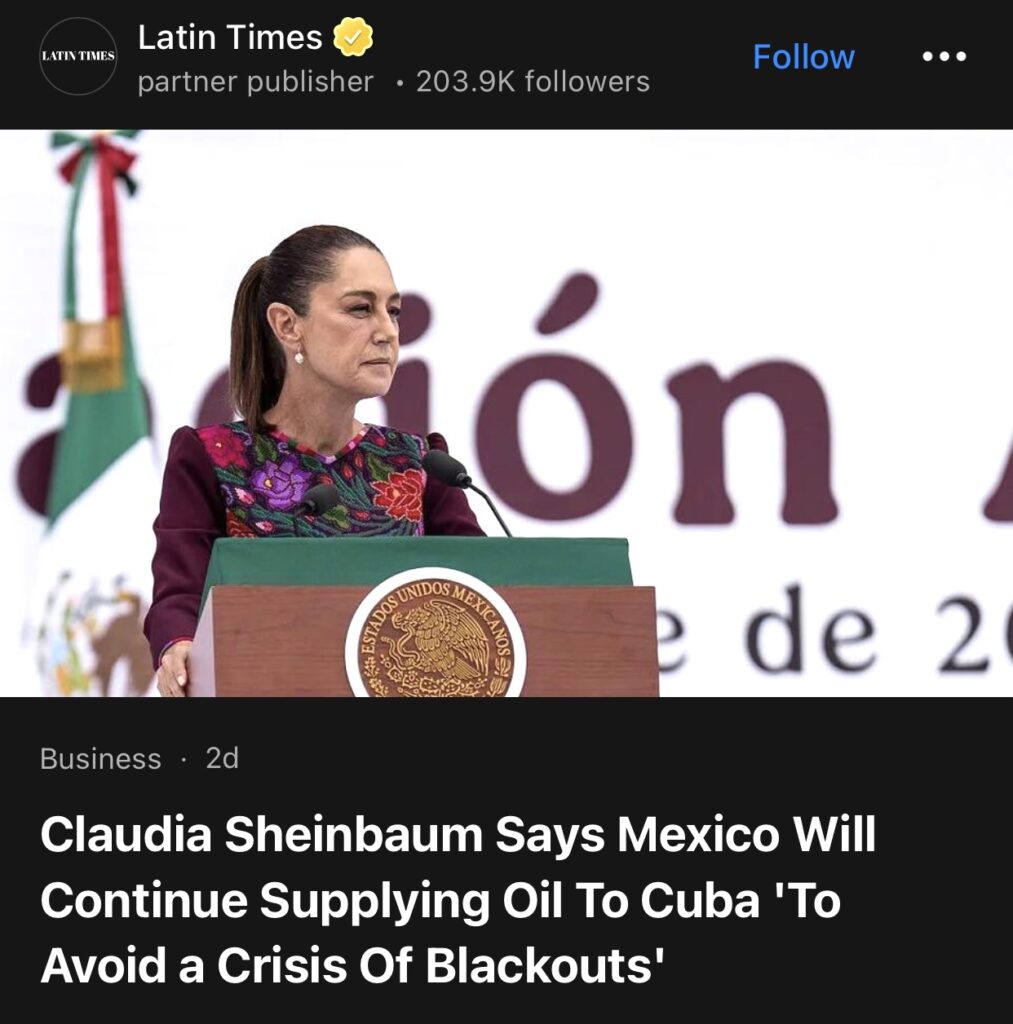
Task: Follow the Latin Times publisher
Action: click(803, 57)
